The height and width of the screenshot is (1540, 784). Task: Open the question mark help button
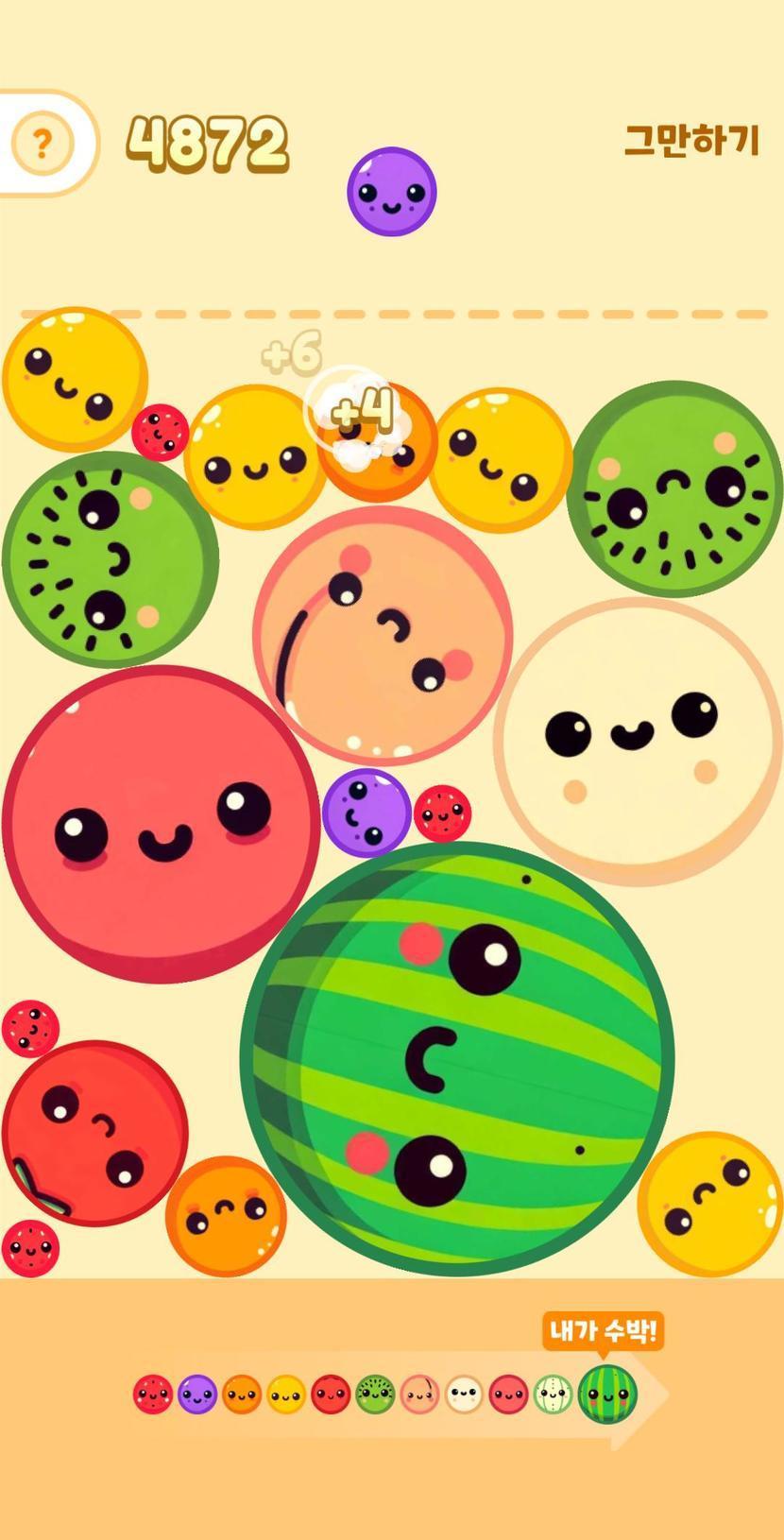point(43,144)
